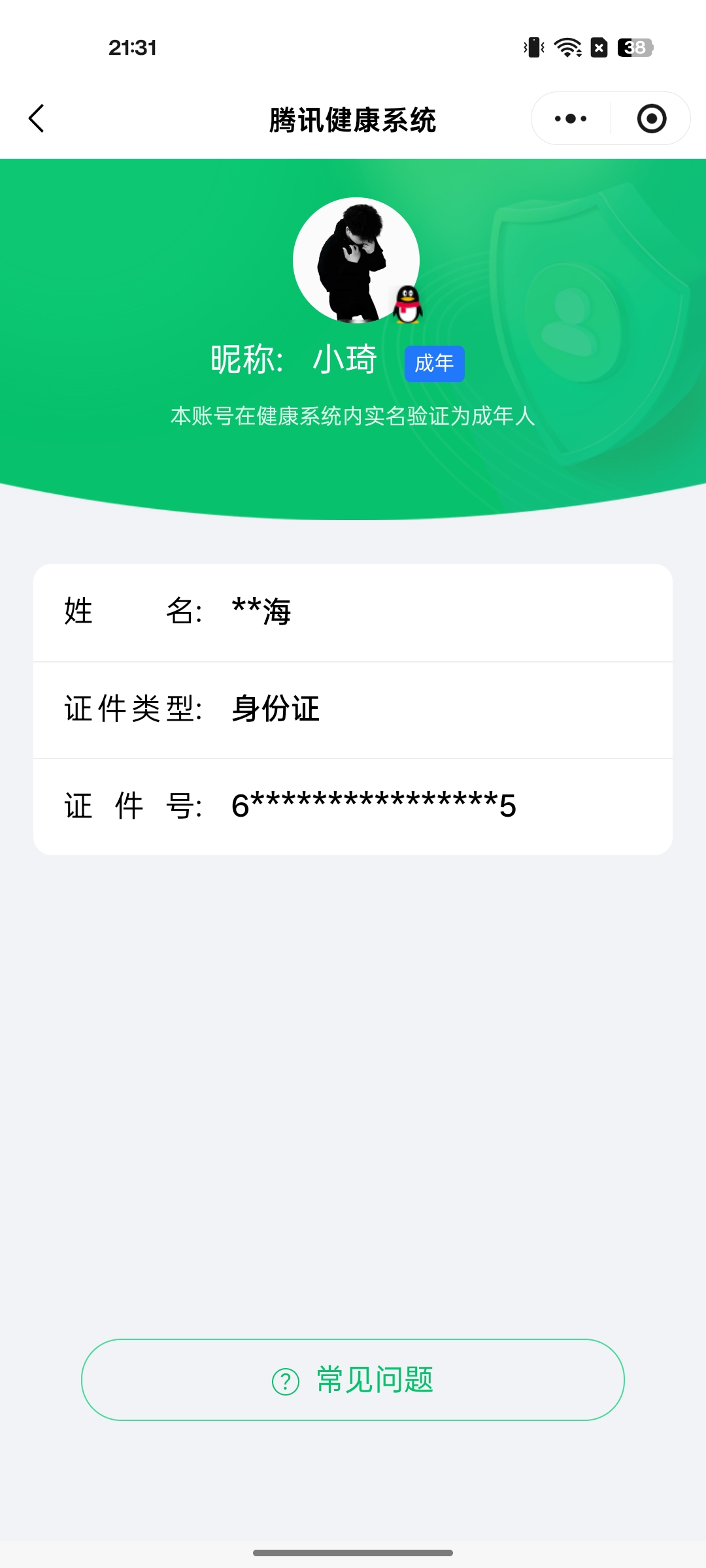The width and height of the screenshot is (706, 1568).
Task: Tap the 常见问题 FAQ button
Action: pyautogui.click(x=353, y=1380)
